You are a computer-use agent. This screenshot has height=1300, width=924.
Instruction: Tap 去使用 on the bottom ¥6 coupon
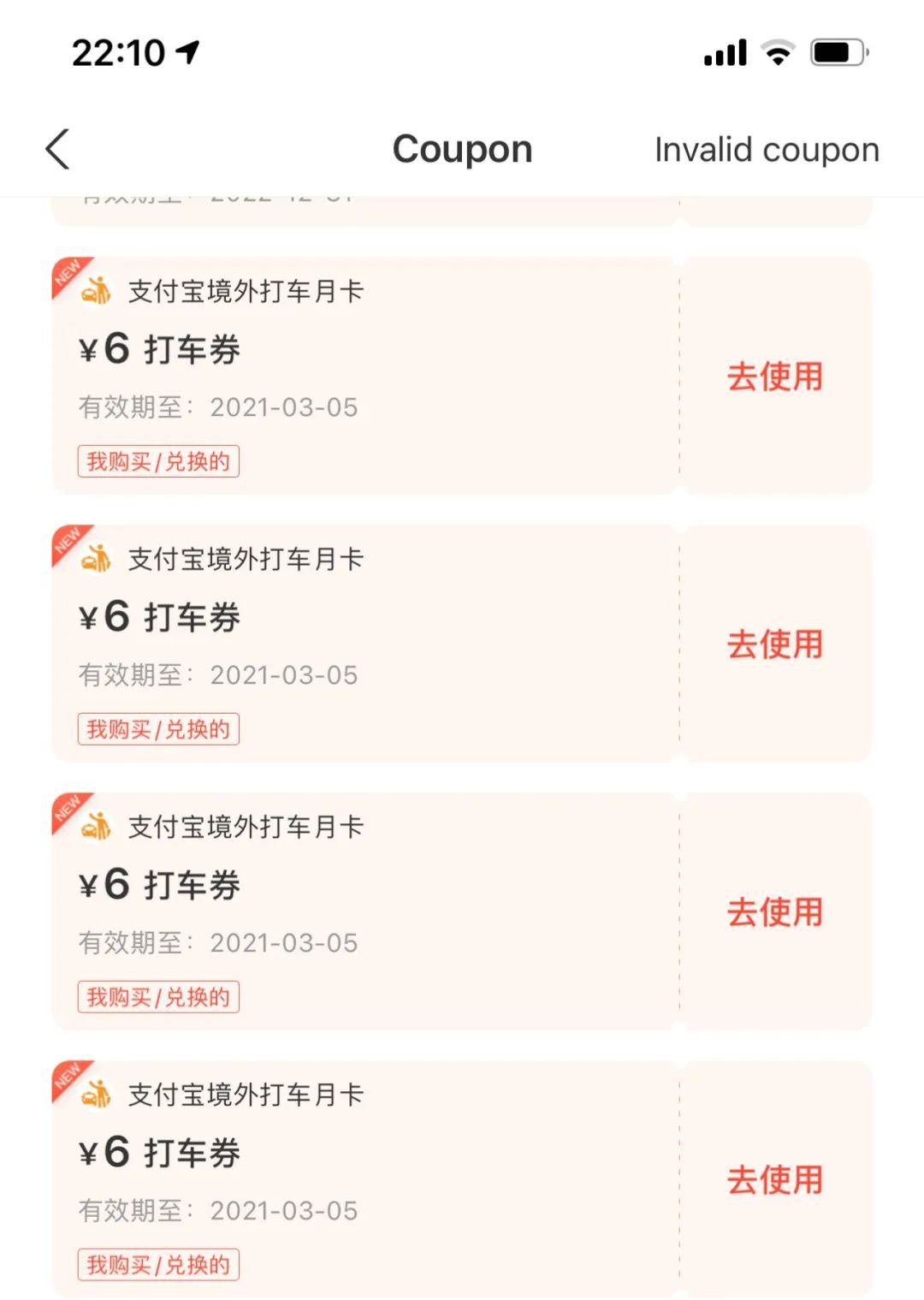[x=774, y=1181]
